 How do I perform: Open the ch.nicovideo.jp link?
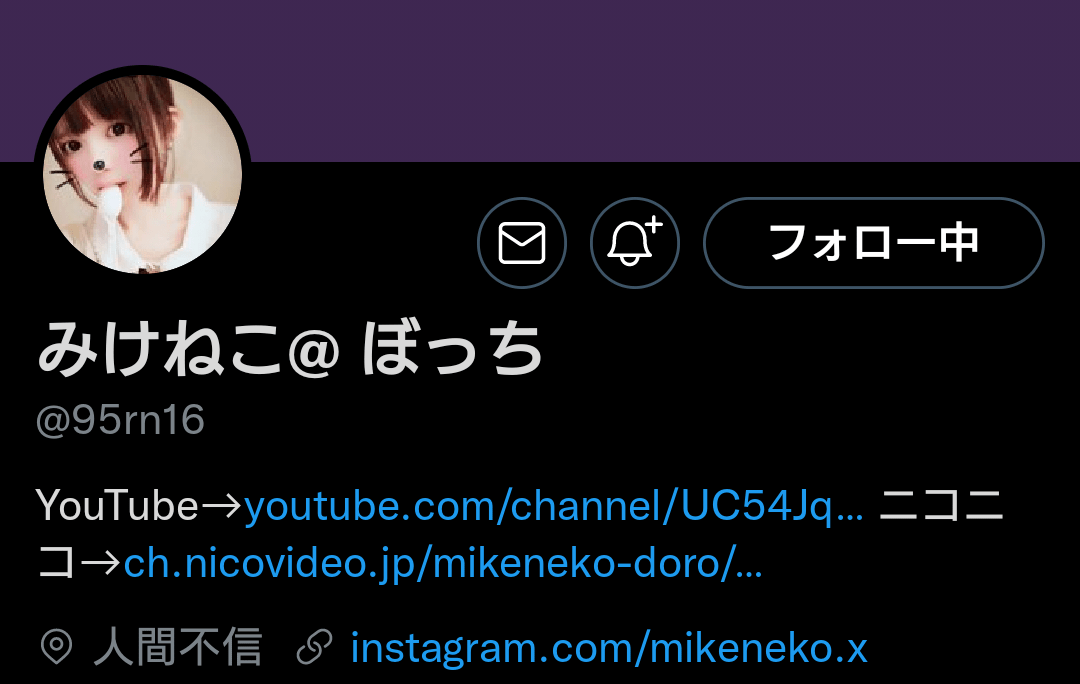tap(443, 565)
